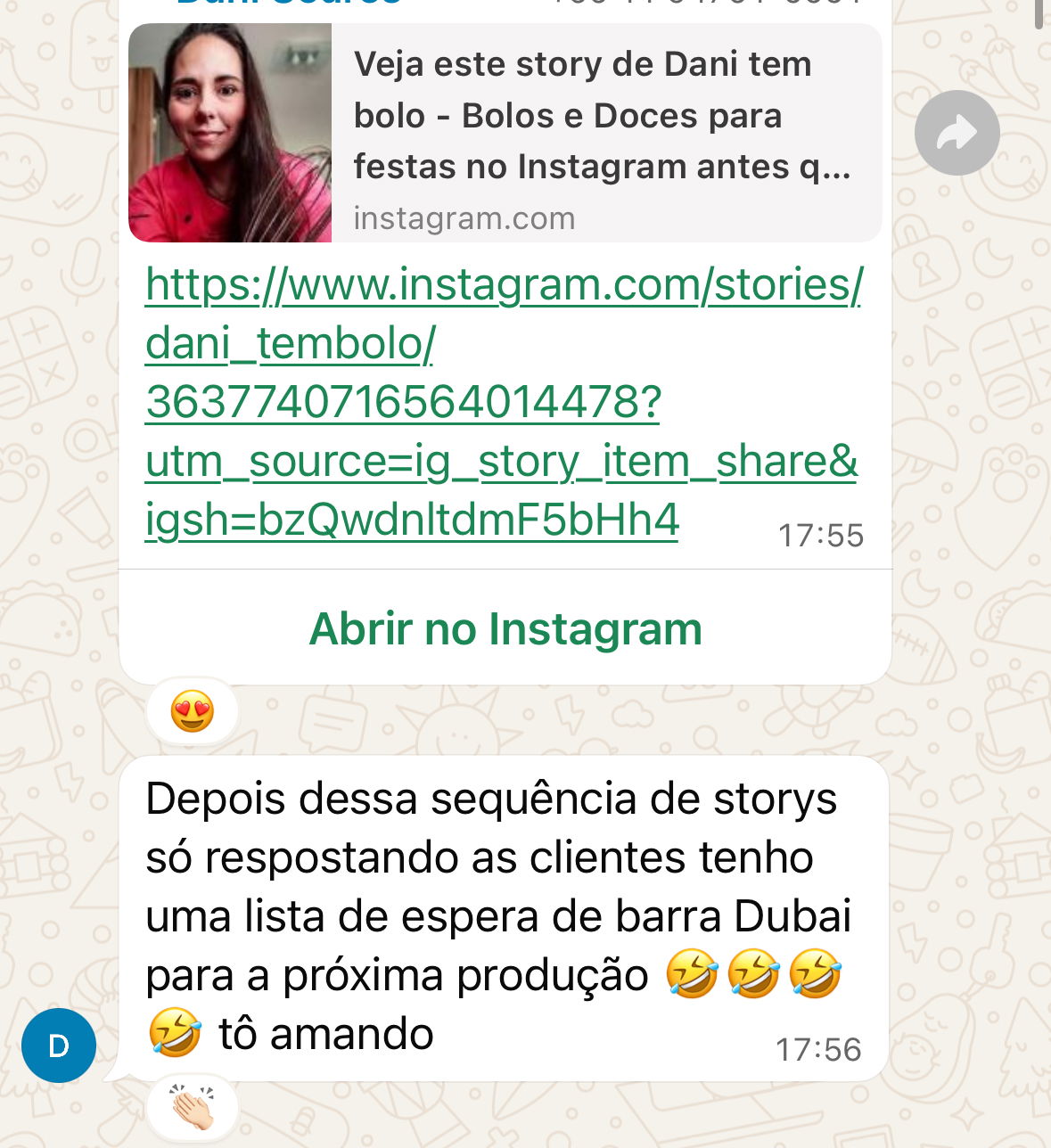This screenshot has width=1051, height=1148.
Task: Tap Abrir no Instagram button
Action: tap(505, 628)
